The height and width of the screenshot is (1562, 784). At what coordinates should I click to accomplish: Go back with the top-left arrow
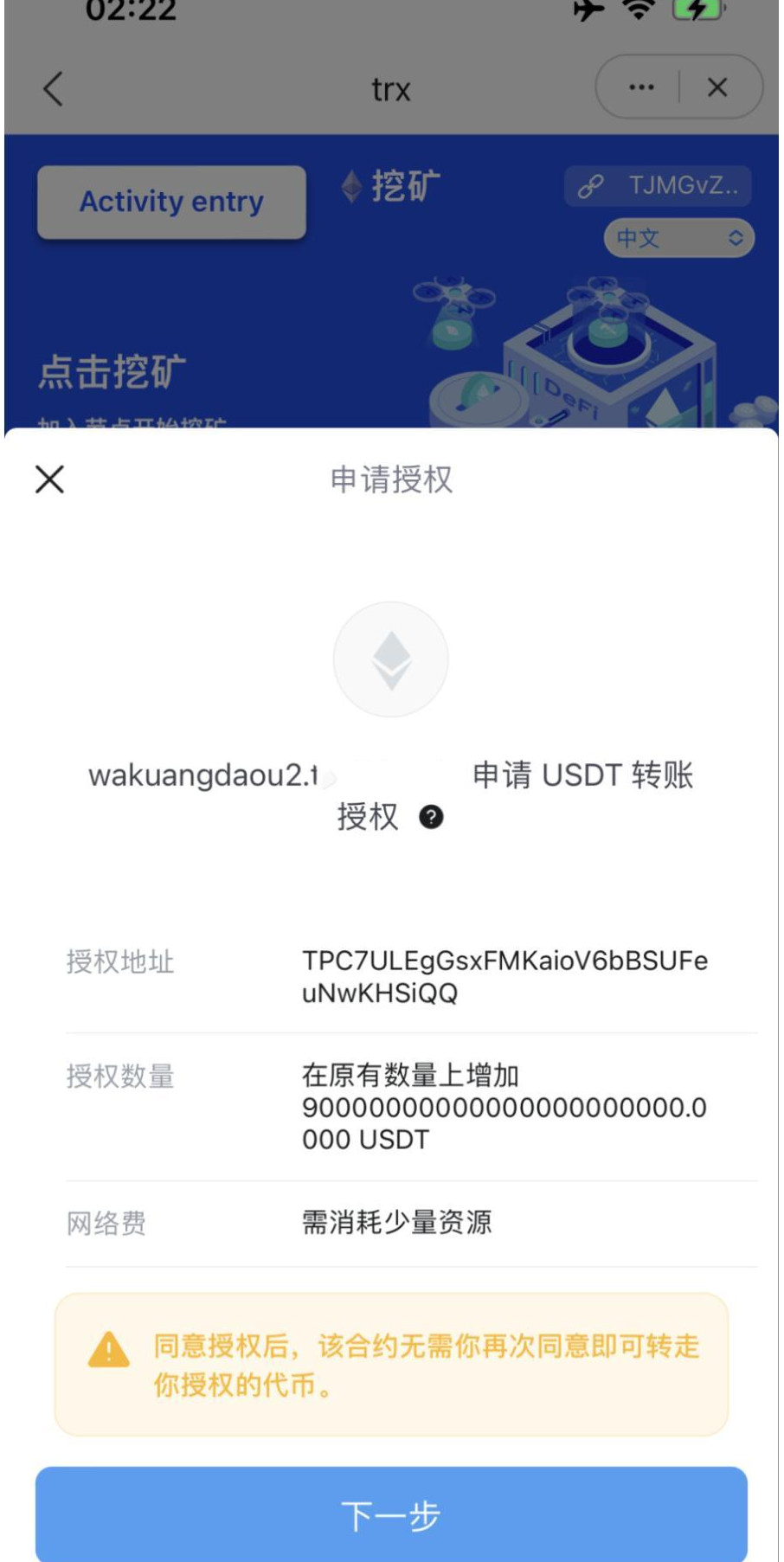53,88
